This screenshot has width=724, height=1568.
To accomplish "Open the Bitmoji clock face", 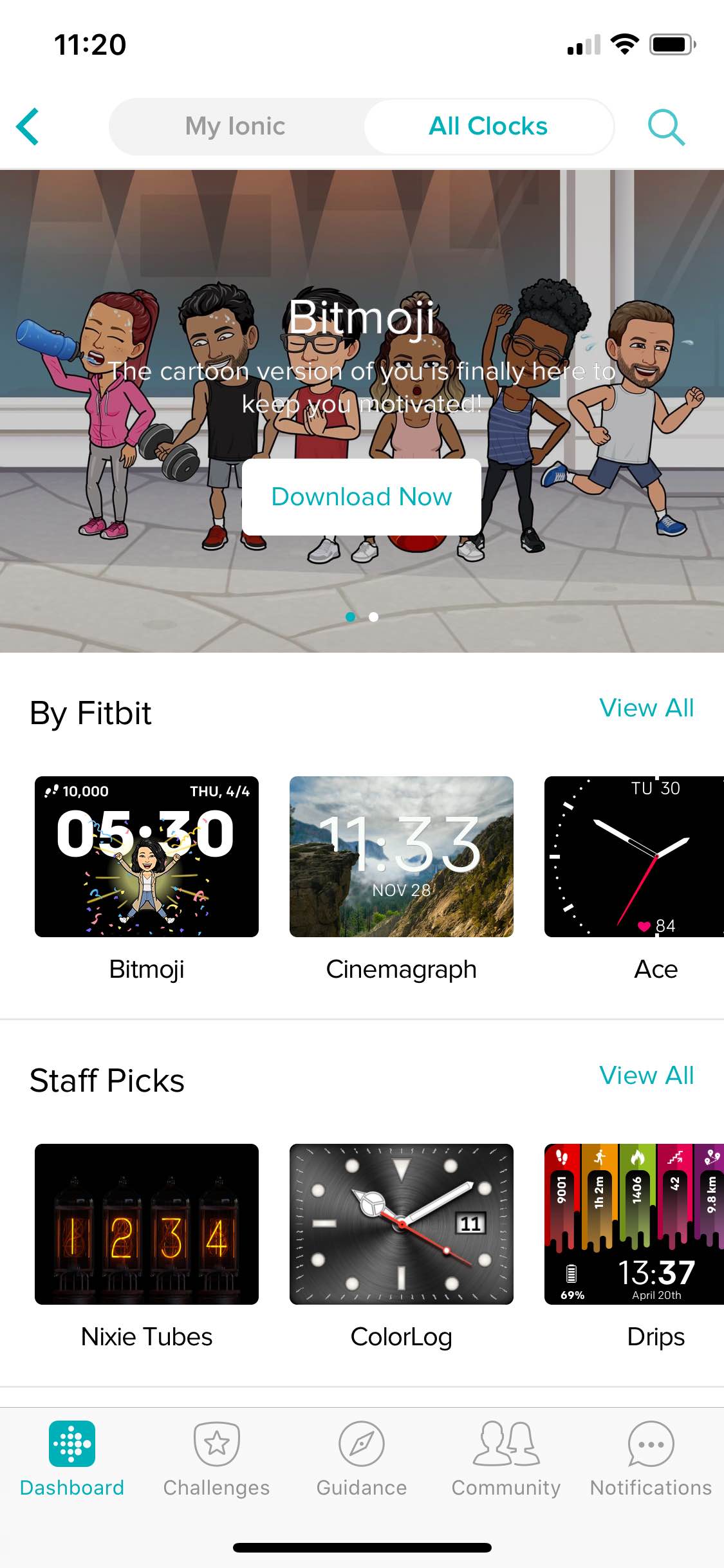I will tap(147, 857).
